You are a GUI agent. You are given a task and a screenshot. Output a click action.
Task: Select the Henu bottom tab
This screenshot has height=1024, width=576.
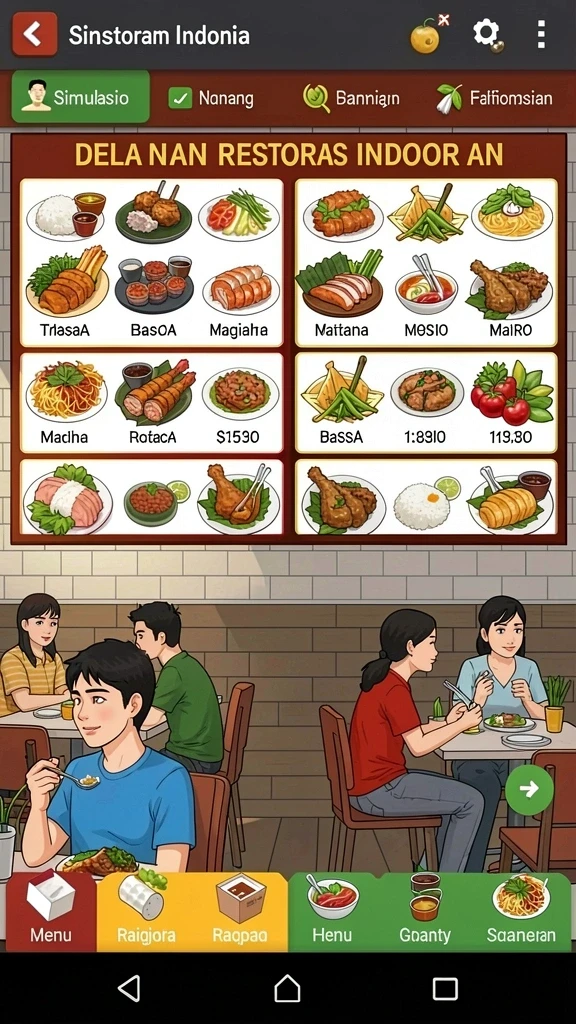332,911
